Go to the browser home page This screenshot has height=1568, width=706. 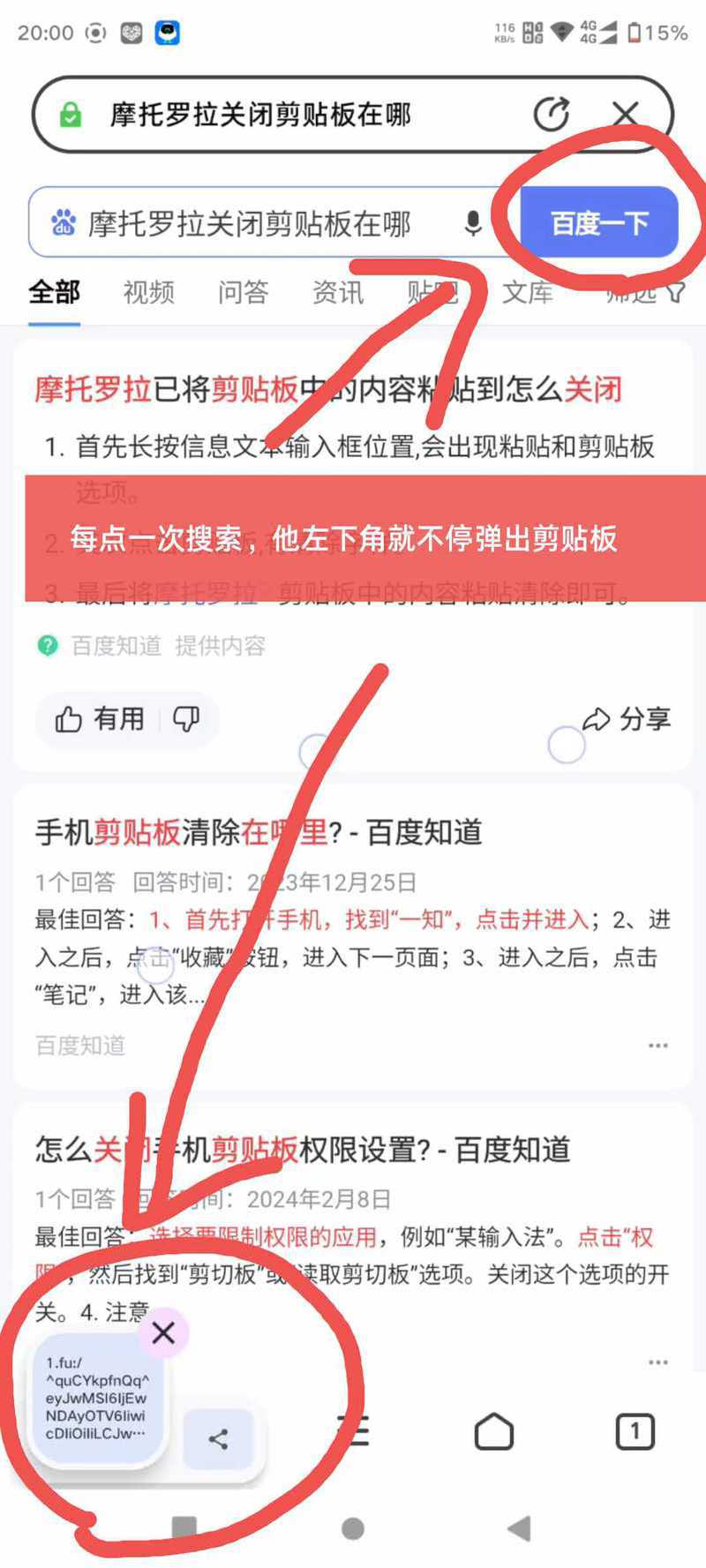pos(493,1431)
